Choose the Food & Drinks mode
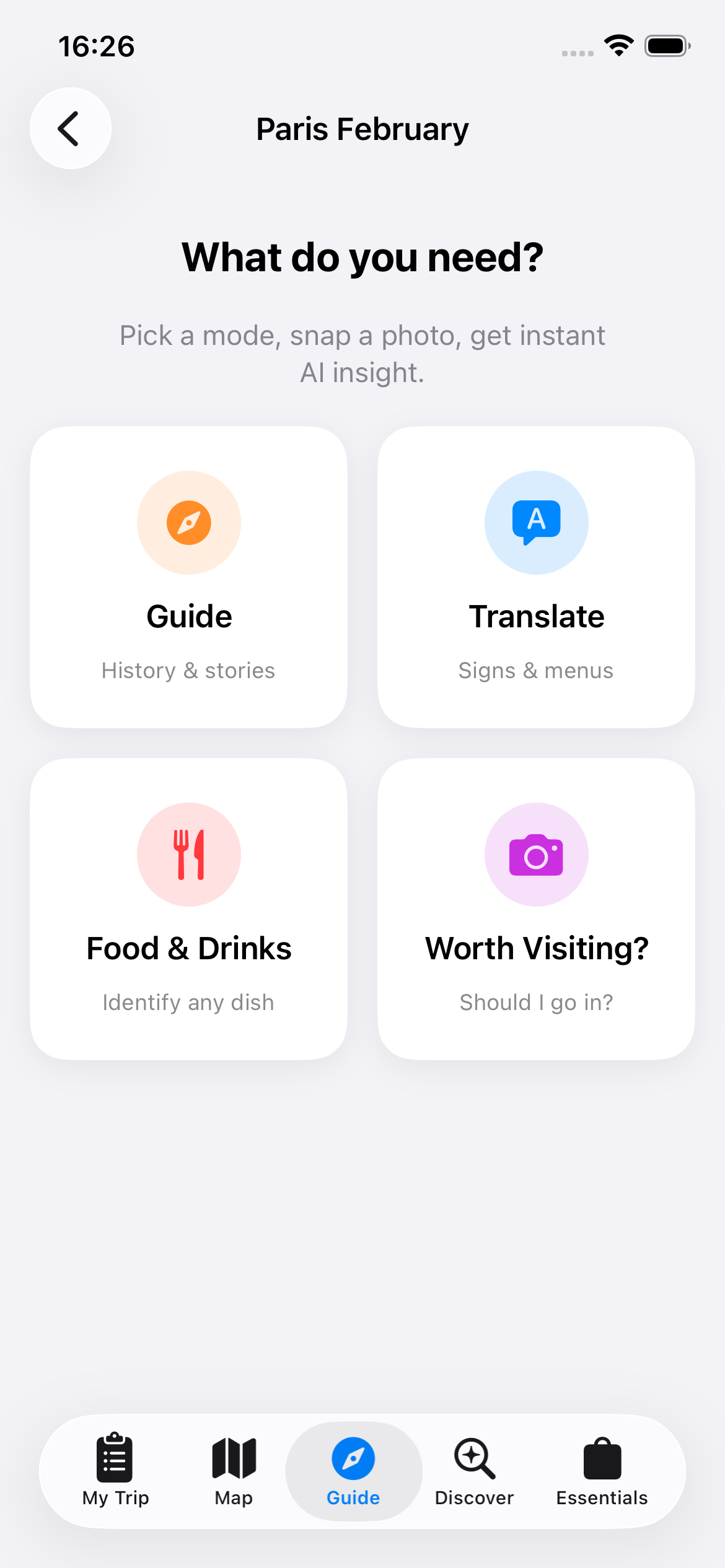This screenshot has width=725, height=1568. (x=188, y=908)
